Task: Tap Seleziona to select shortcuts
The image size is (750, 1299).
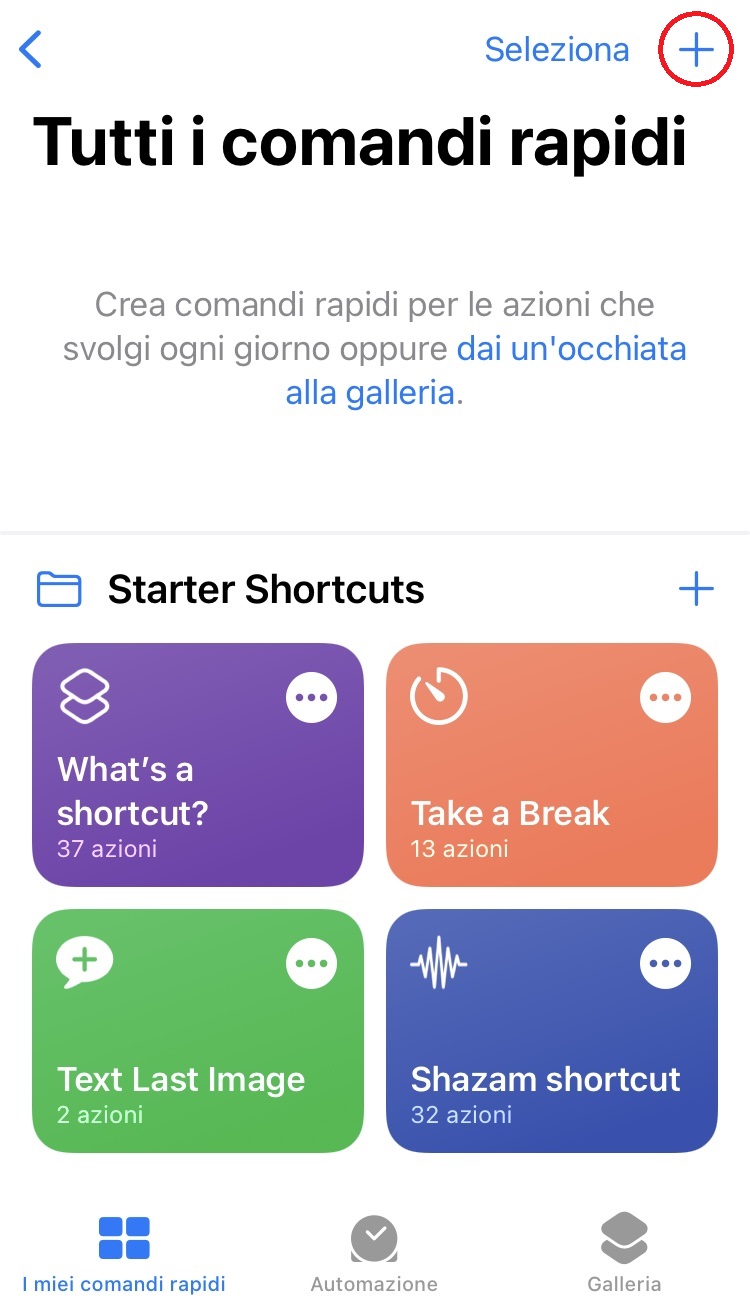Action: click(x=557, y=49)
